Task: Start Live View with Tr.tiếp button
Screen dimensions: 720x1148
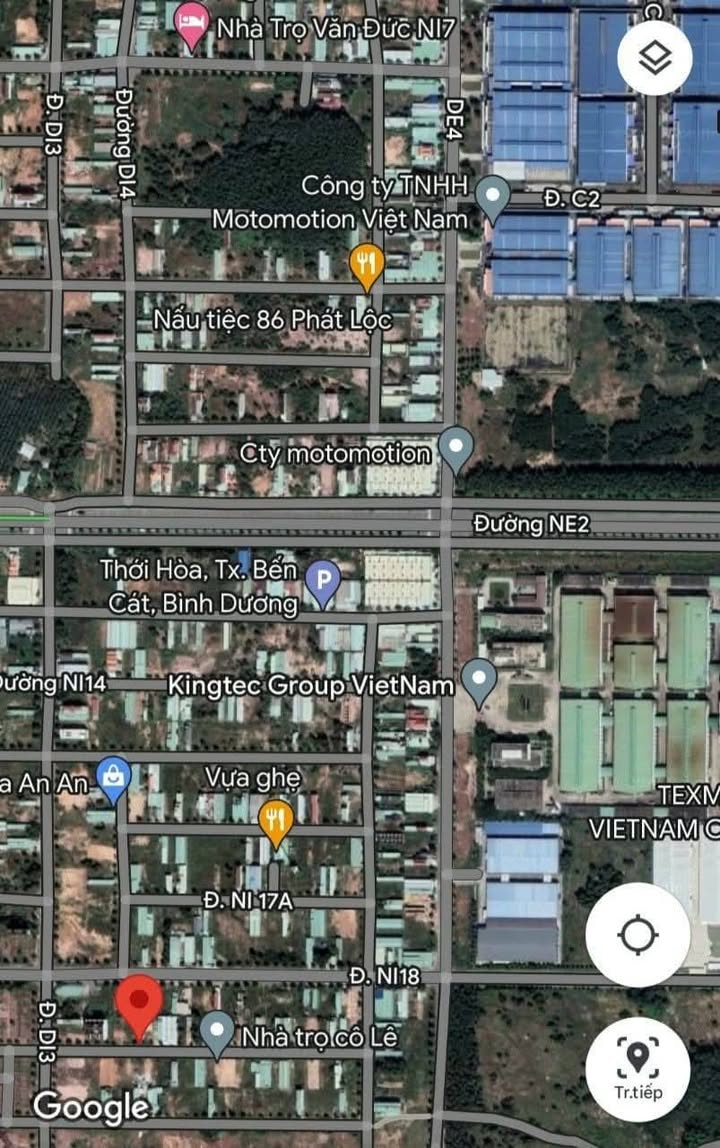Action: (638, 1068)
